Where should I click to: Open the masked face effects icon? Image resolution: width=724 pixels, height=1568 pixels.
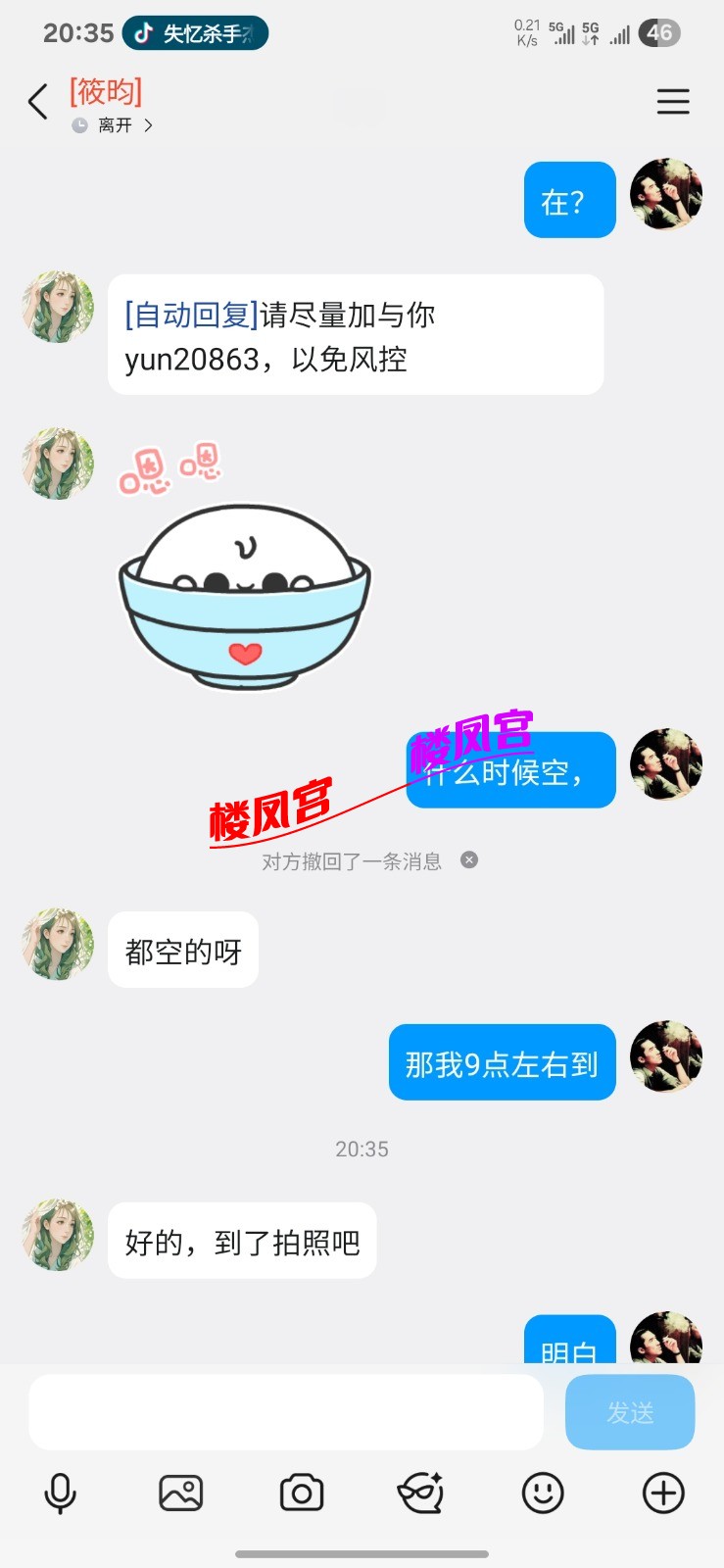[x=421, y=1494]
